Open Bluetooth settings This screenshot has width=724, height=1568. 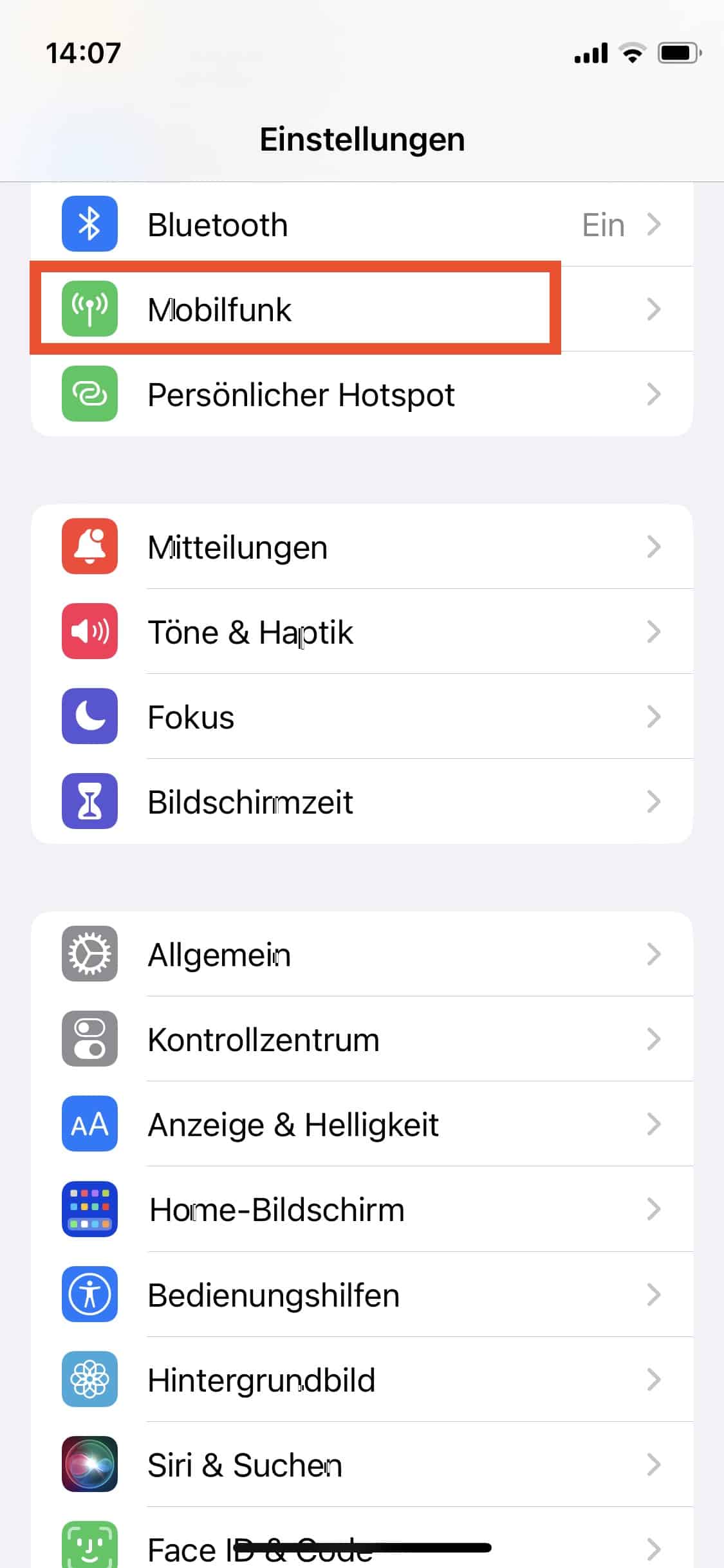click(x=360, y=225)
